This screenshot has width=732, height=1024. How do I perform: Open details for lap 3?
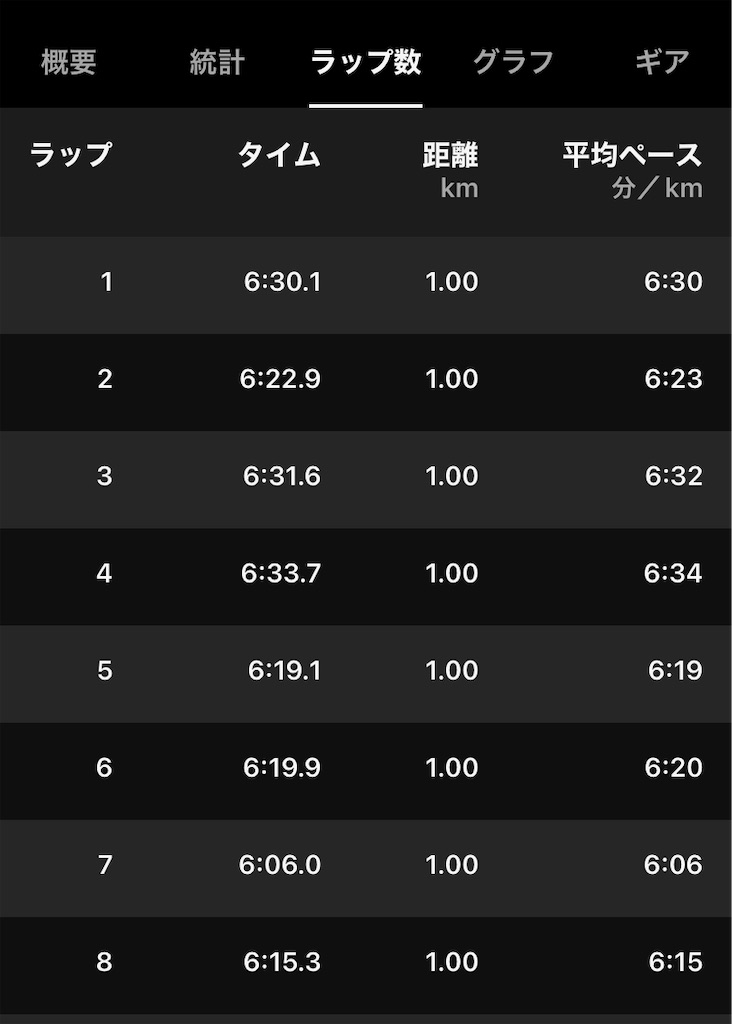point(366,477)
